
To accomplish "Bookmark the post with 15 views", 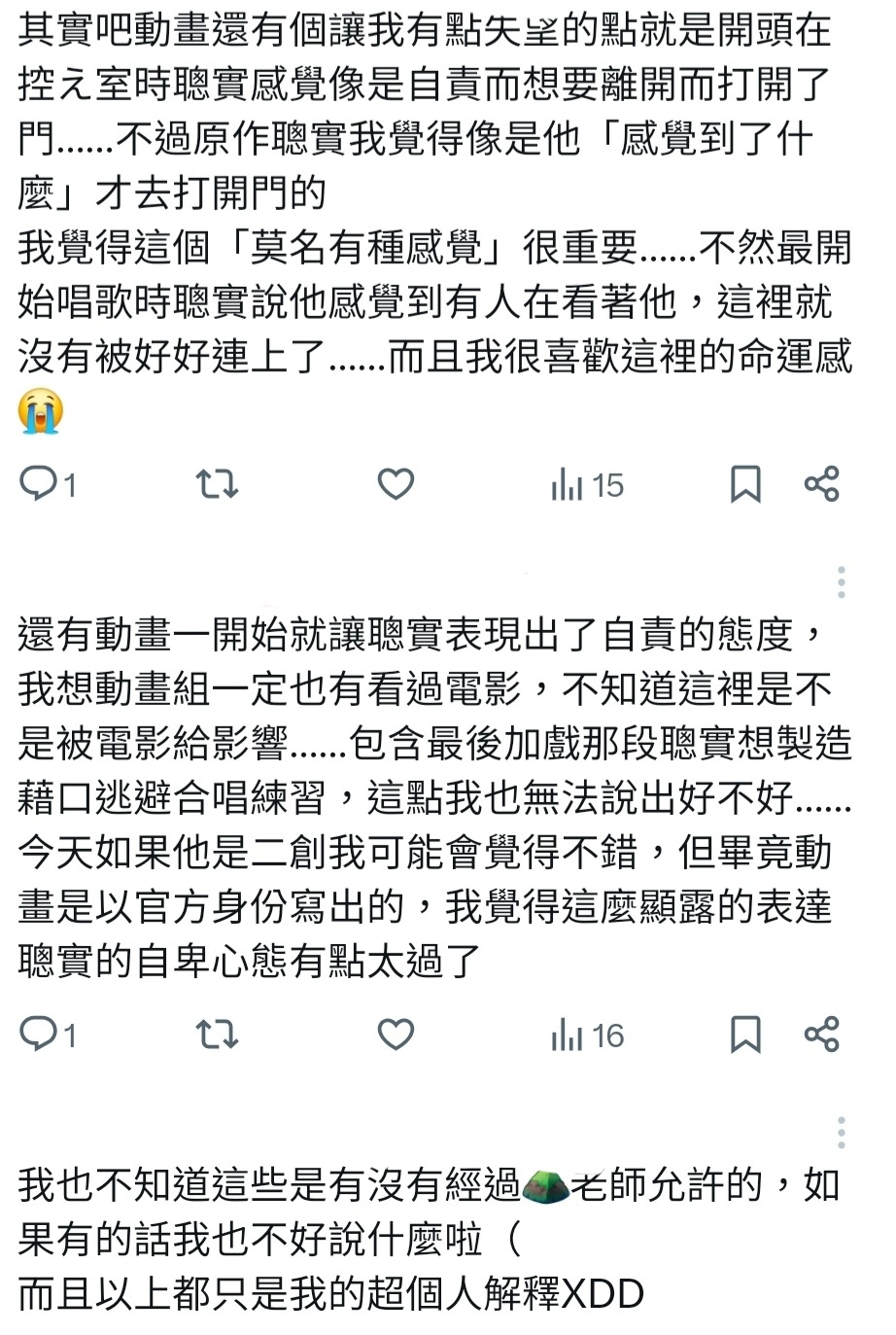I will pyautogui.click(x=745, y=483).
